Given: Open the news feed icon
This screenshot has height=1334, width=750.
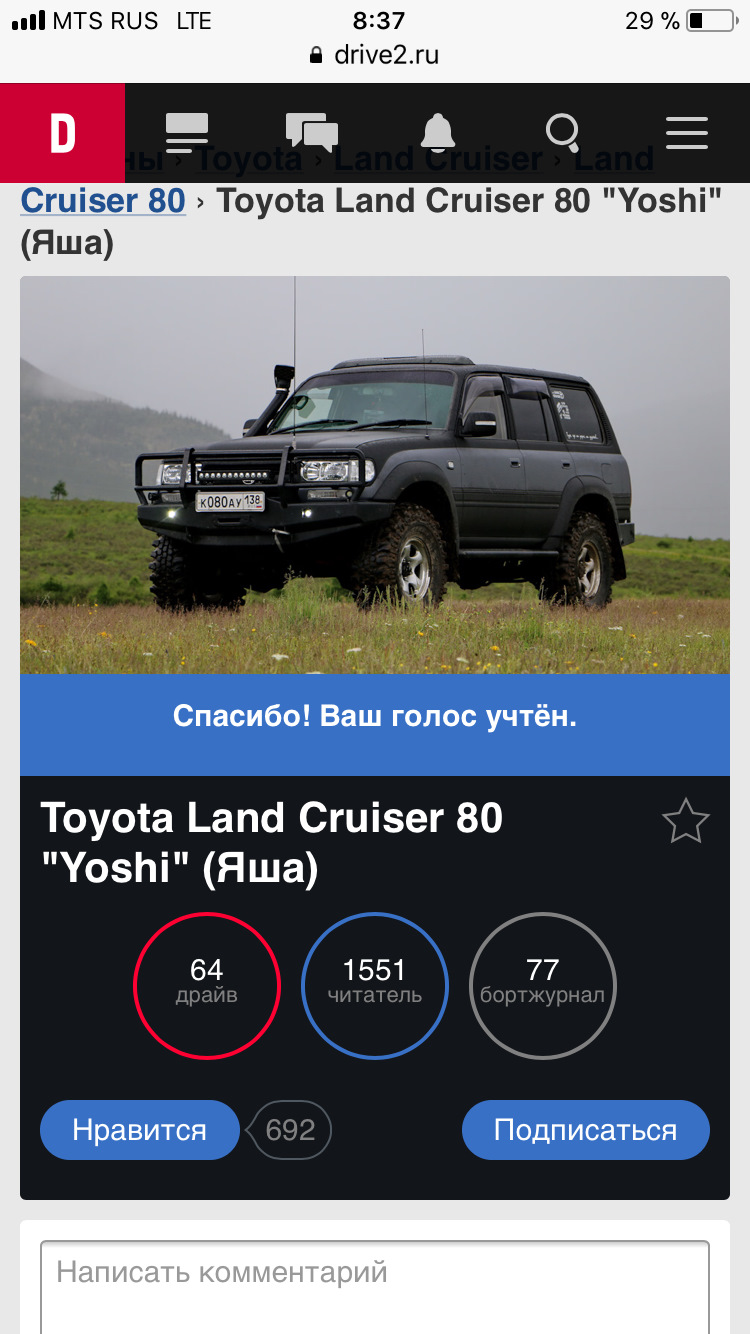Looking at the screenshot, I should (187, 133).
